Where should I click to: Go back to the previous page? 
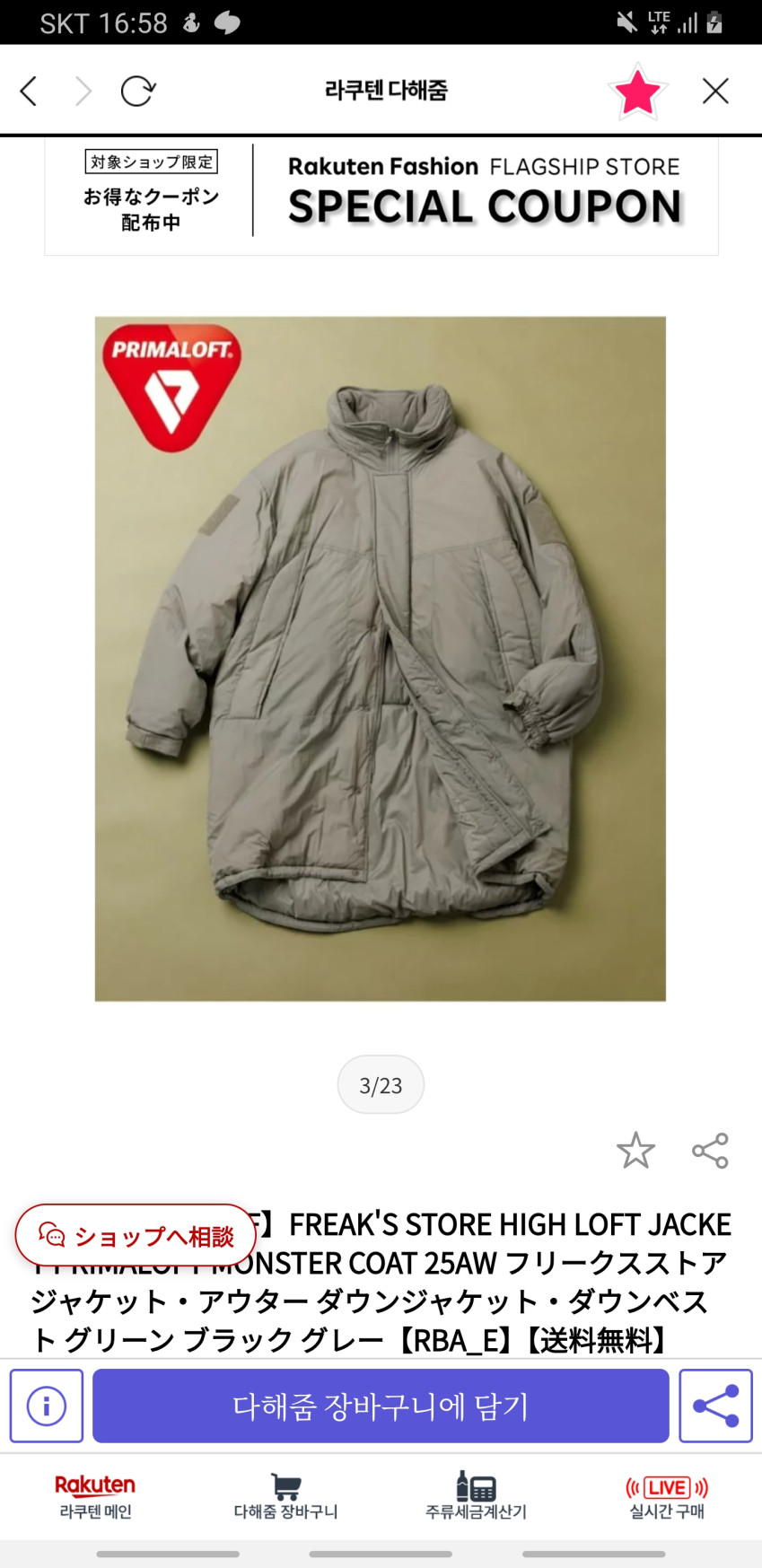[x=30, y=91]
